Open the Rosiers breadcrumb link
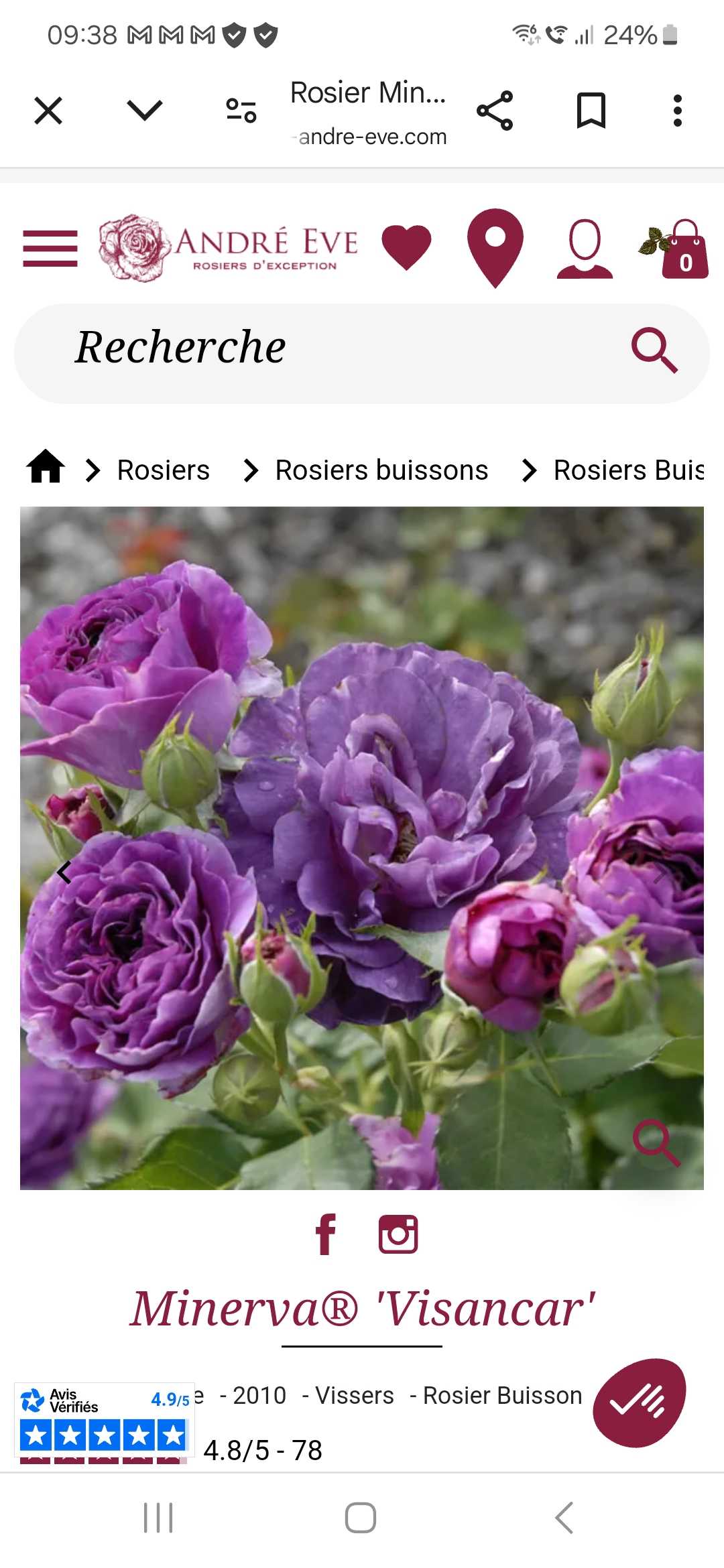Screen dimensions: 724x1568 (164, 470)
